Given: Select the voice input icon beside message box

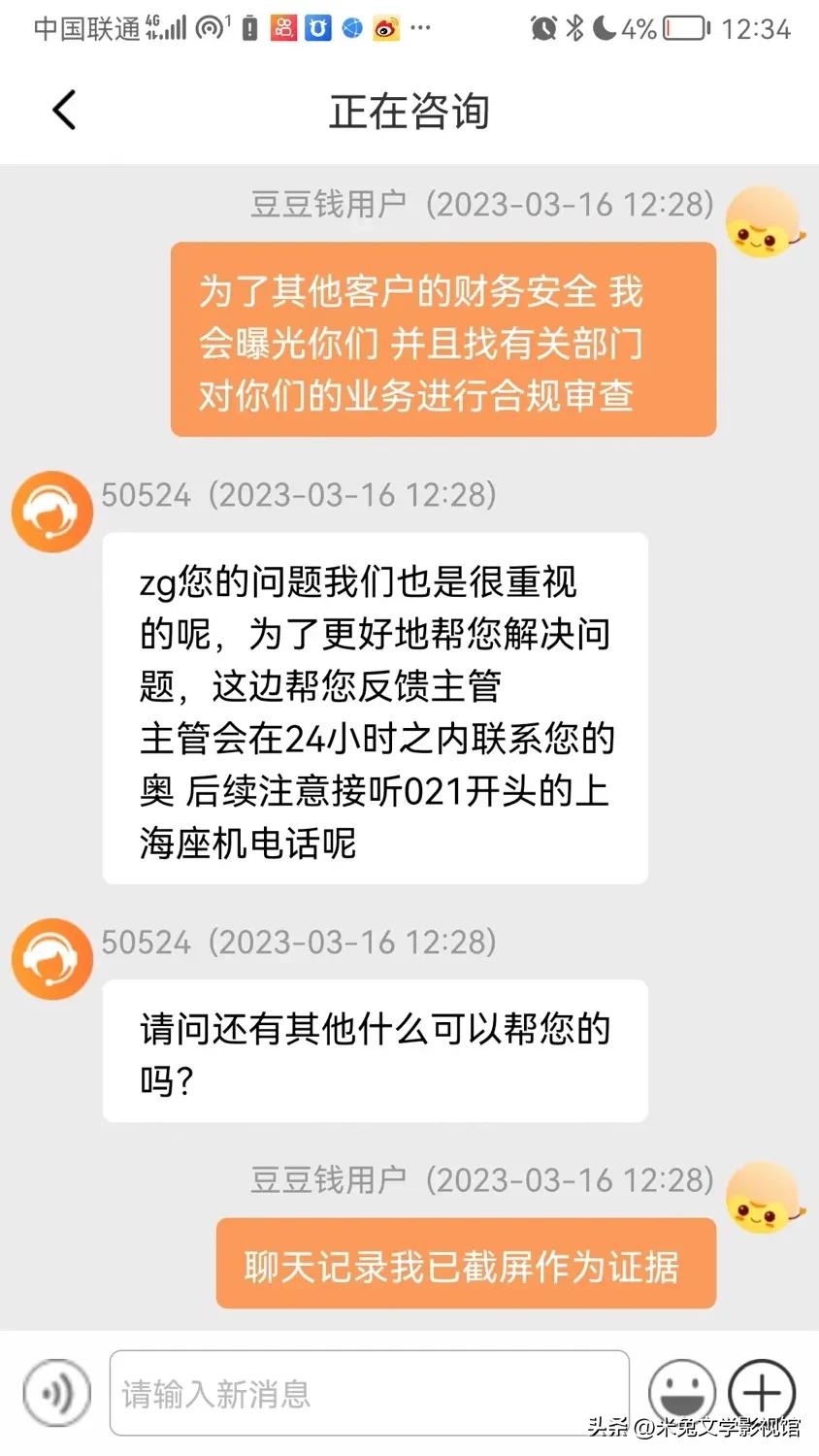Looking at the screenshot, I should click(55, 1393).
